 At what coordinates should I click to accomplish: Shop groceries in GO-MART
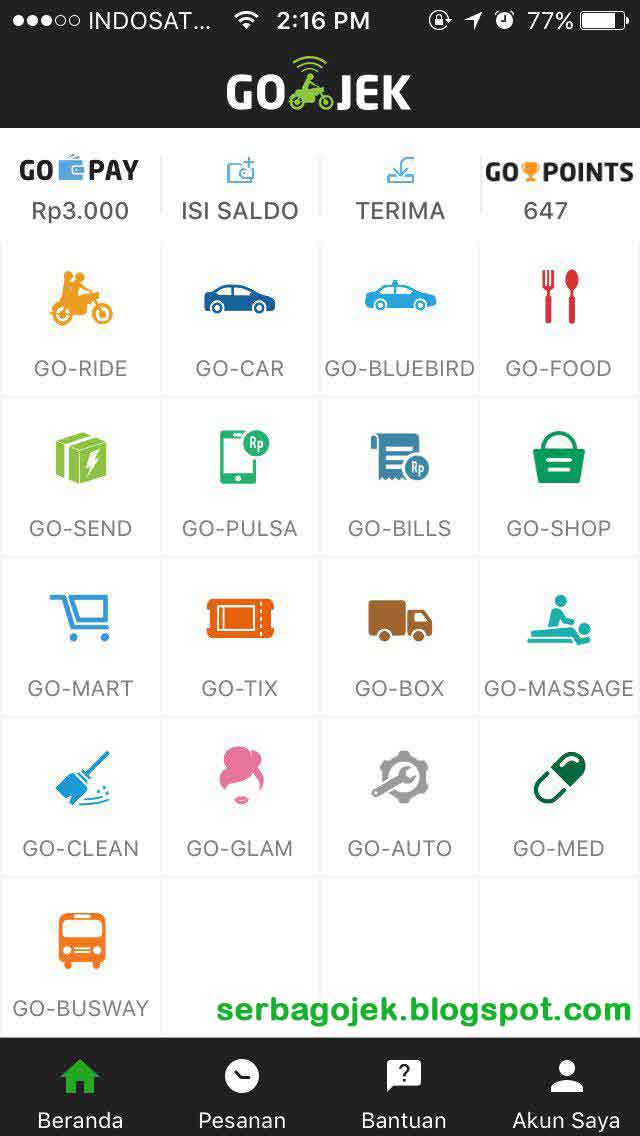pyautogui.click(x=80, y=638)
